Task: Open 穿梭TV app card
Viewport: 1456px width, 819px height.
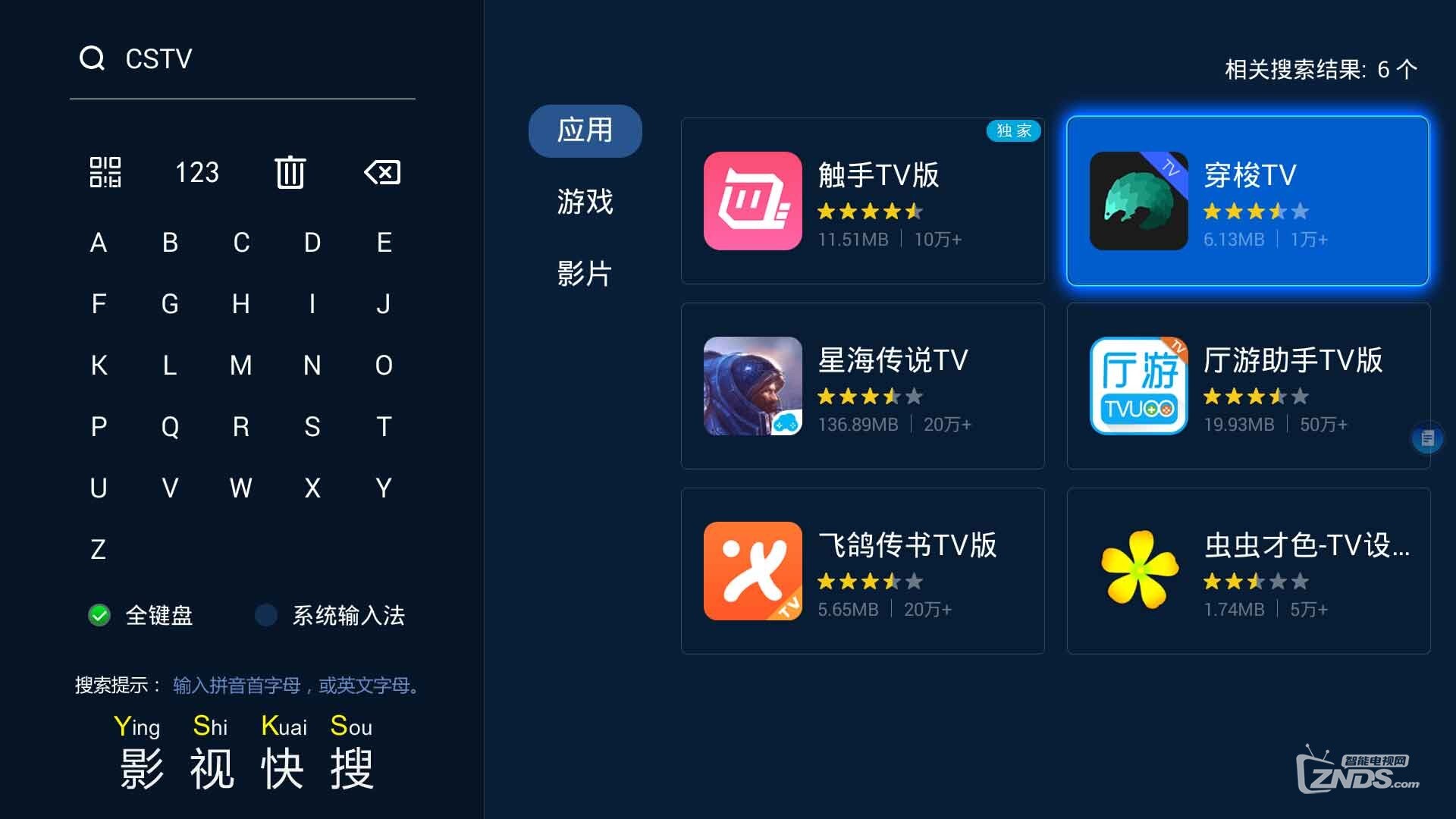Action: (x=1247, y=201)
